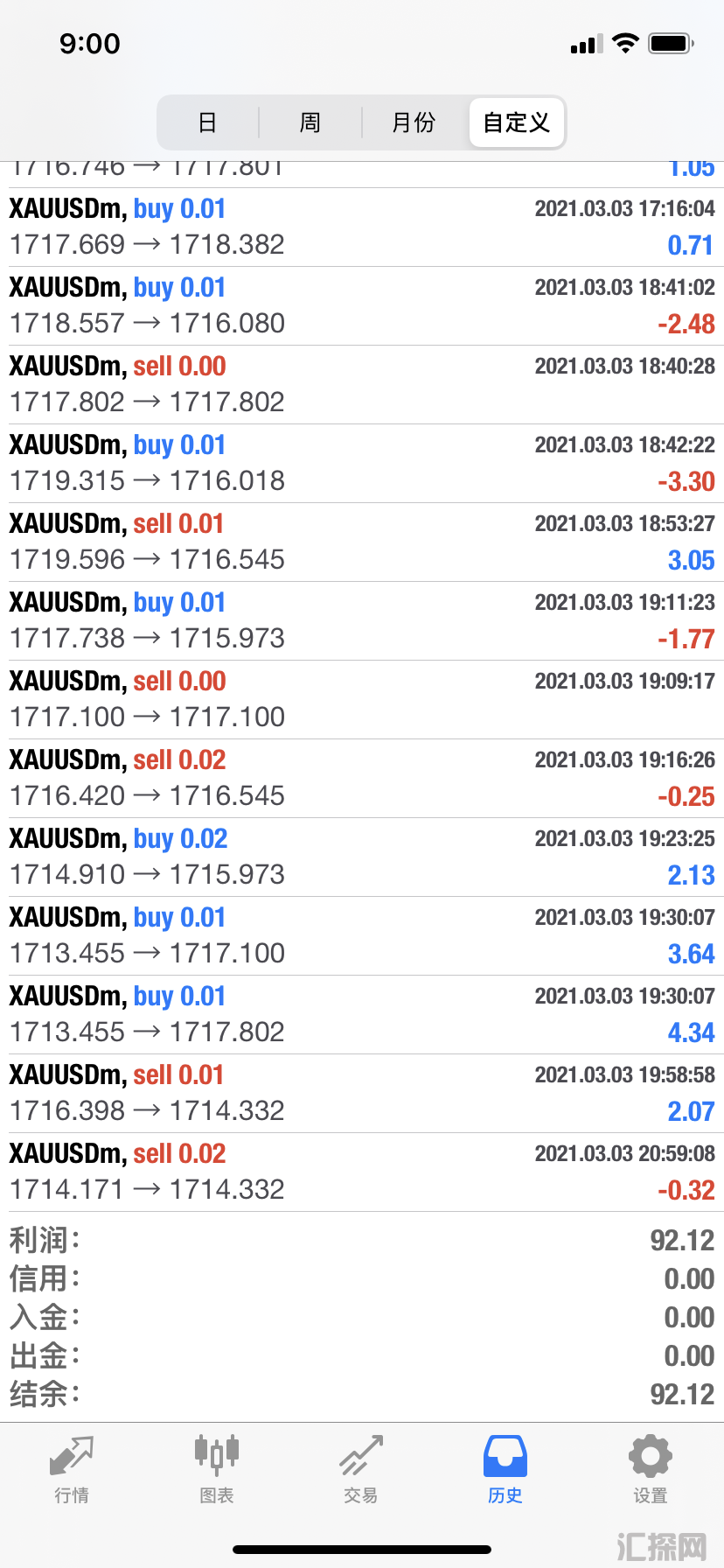Show the buy trade with 4.34 profit
Screen dimensions: 724x1568
pyautogui.click(x=362, y=1015)
